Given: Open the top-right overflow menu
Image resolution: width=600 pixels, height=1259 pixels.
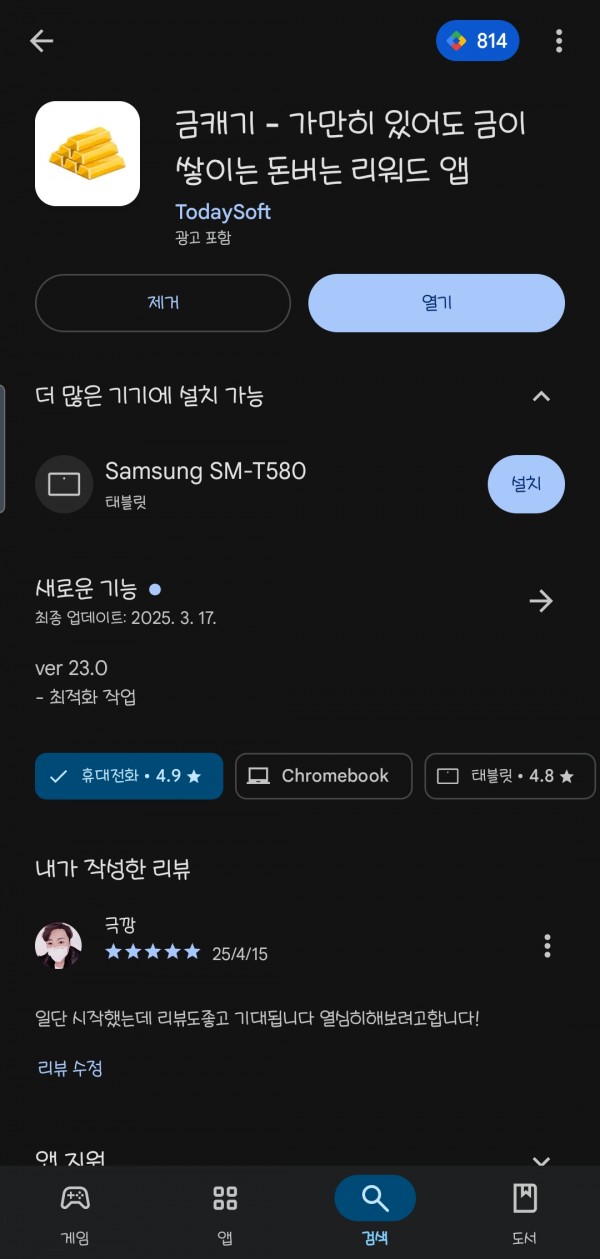Looking at the screenshot, I should tap(559, 41).
